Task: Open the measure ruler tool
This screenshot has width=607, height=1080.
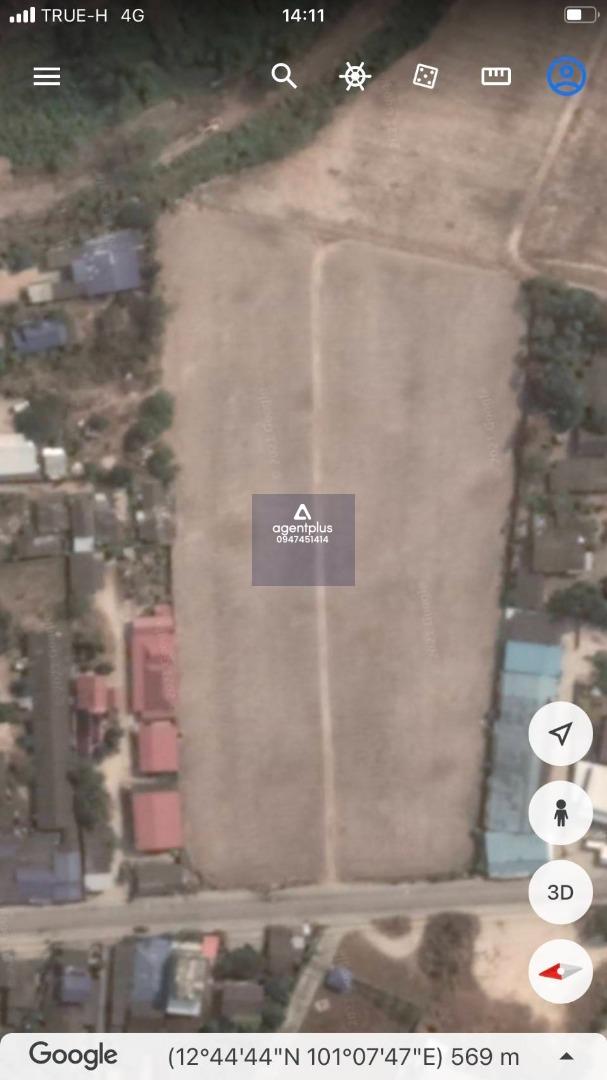Action: [x=496, y=76]
